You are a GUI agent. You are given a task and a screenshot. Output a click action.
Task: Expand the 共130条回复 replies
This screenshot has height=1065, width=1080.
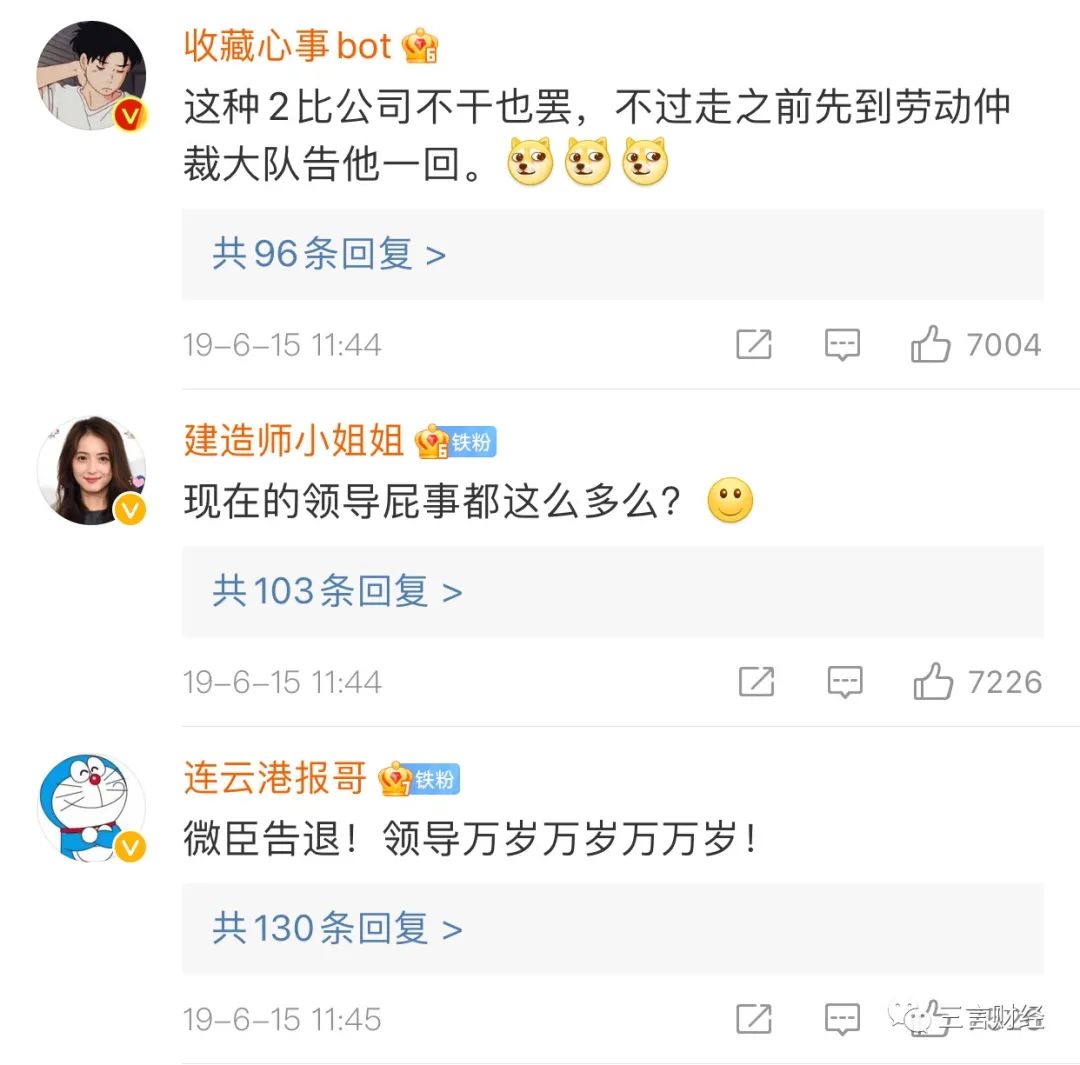(x=337, y=928)
